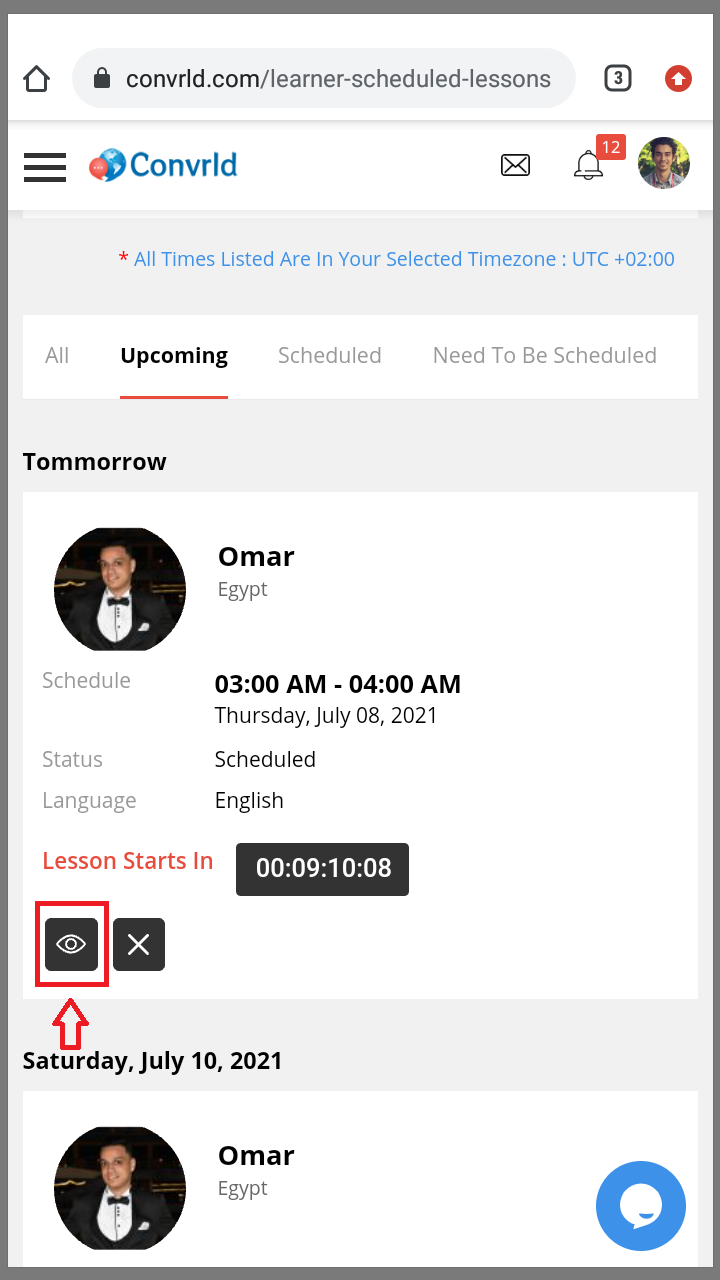The image size is (720, 1280).
Task: Open the notifications bell
Action: pyautogui.click(x=588, y=165)
